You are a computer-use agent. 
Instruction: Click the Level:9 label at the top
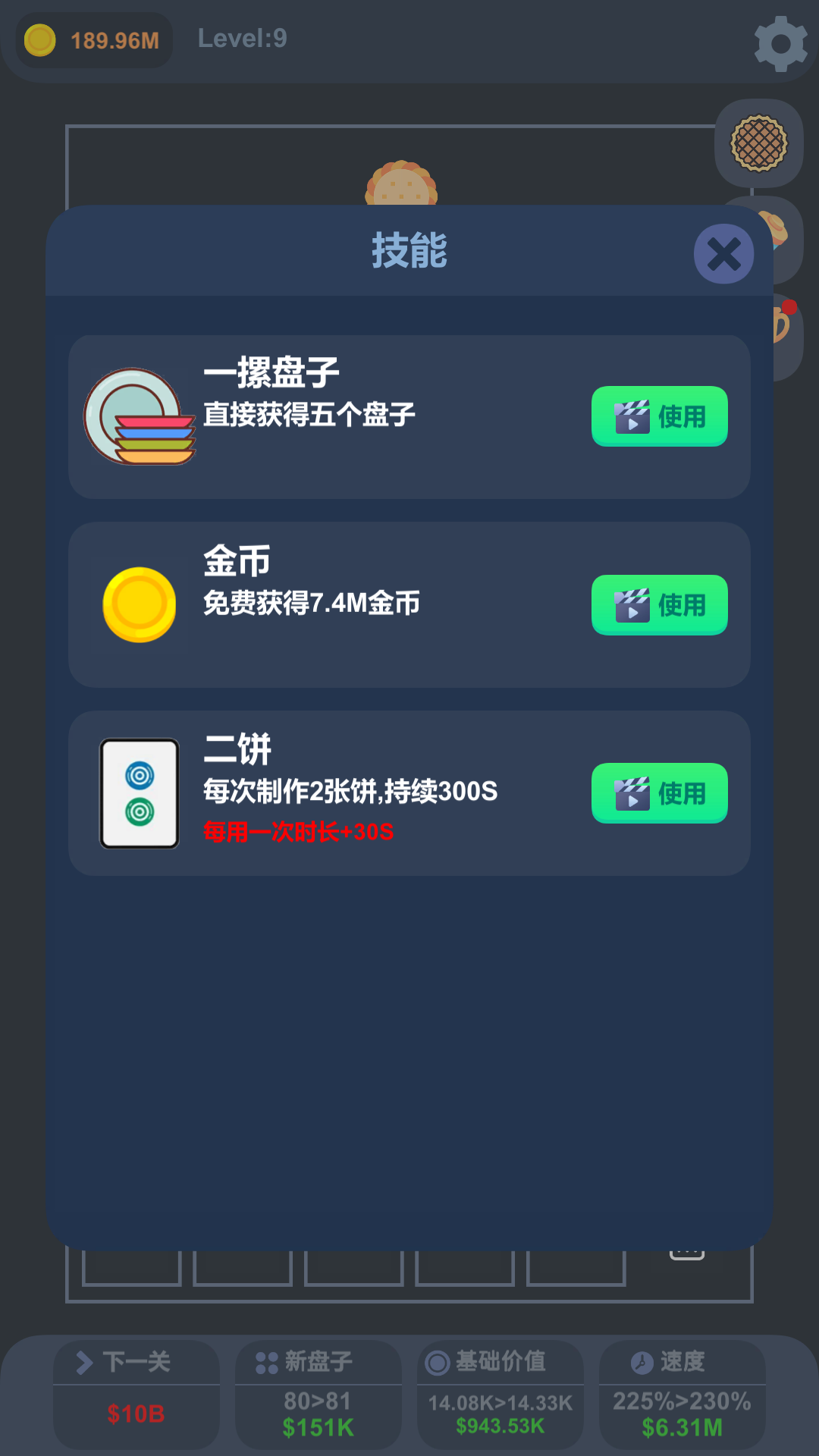point(241,38)
